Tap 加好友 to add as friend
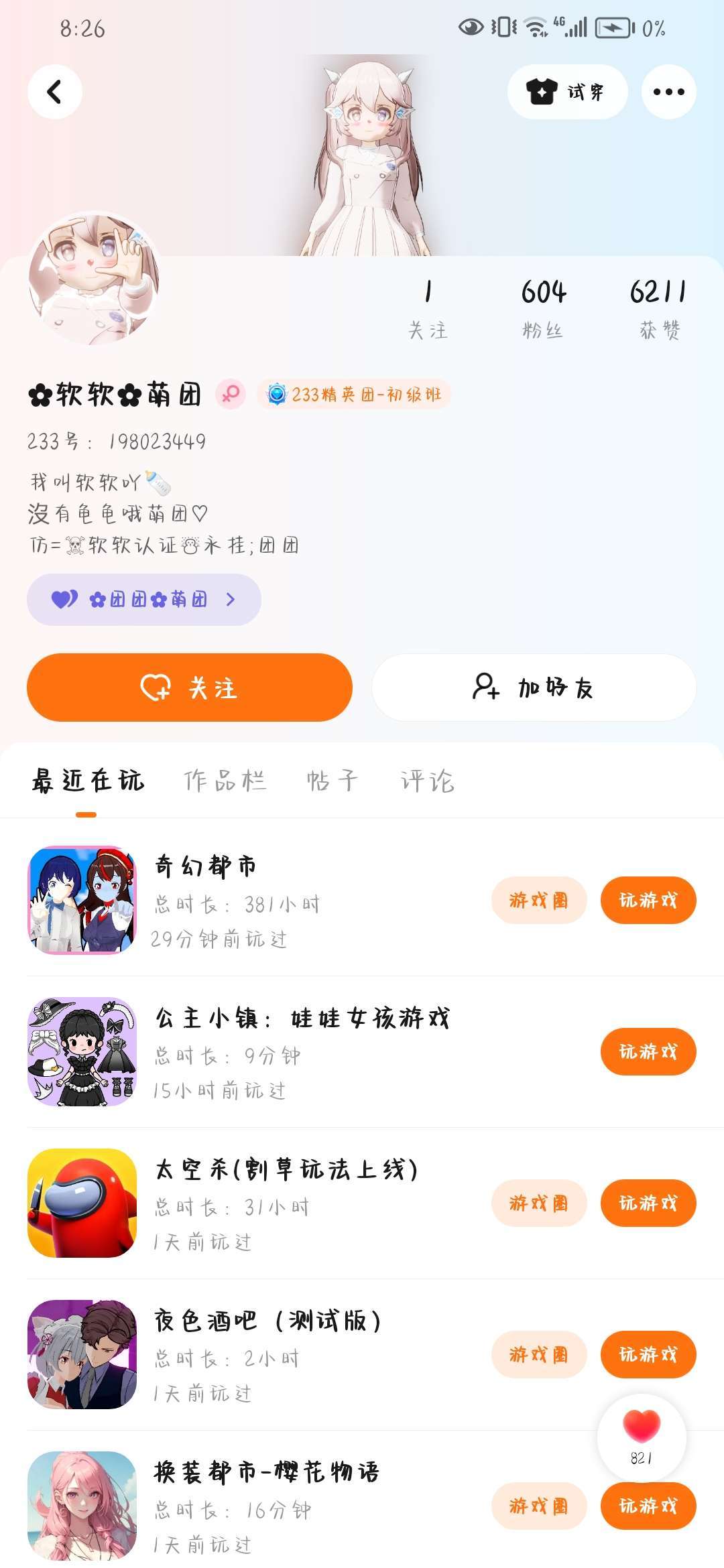Viewport: 724px width, 1568px height. (x=534, y=688)
